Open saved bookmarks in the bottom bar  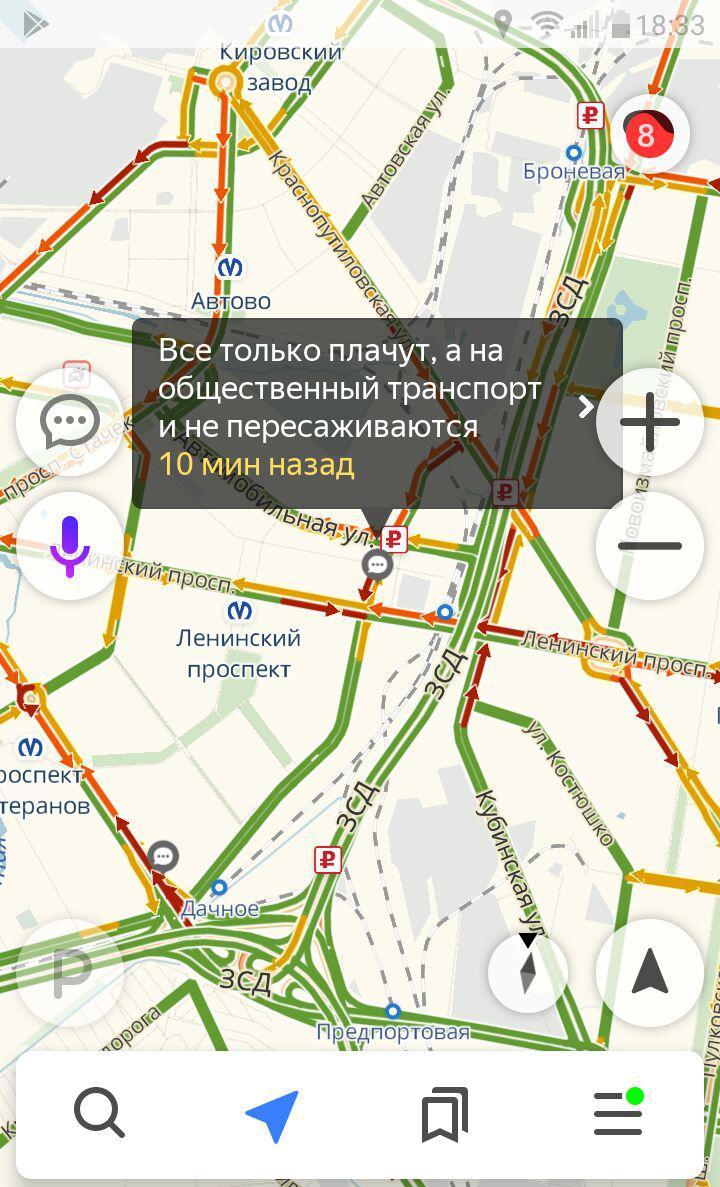(445, 1114)
